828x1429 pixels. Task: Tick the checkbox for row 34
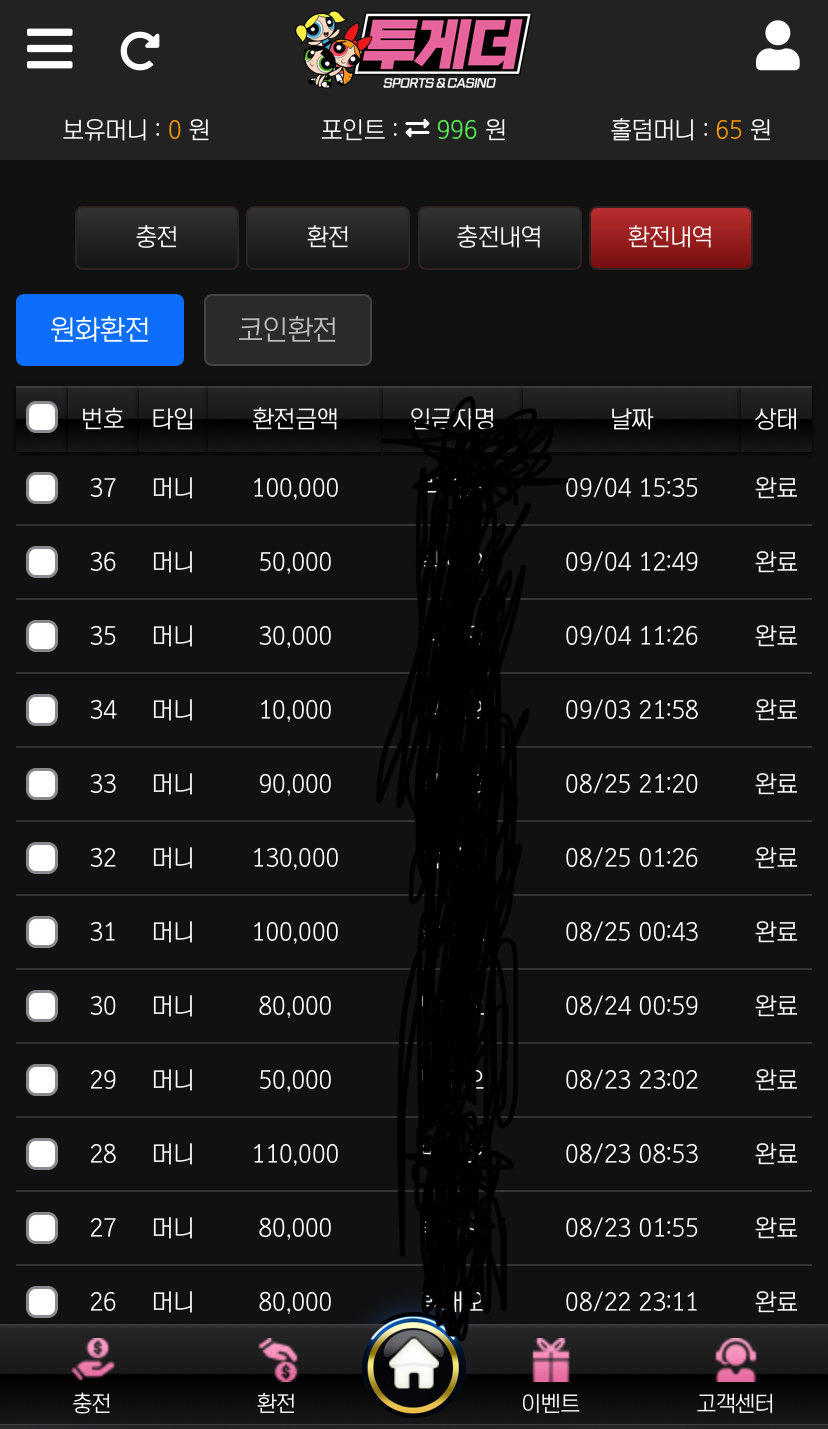[42, 710]
